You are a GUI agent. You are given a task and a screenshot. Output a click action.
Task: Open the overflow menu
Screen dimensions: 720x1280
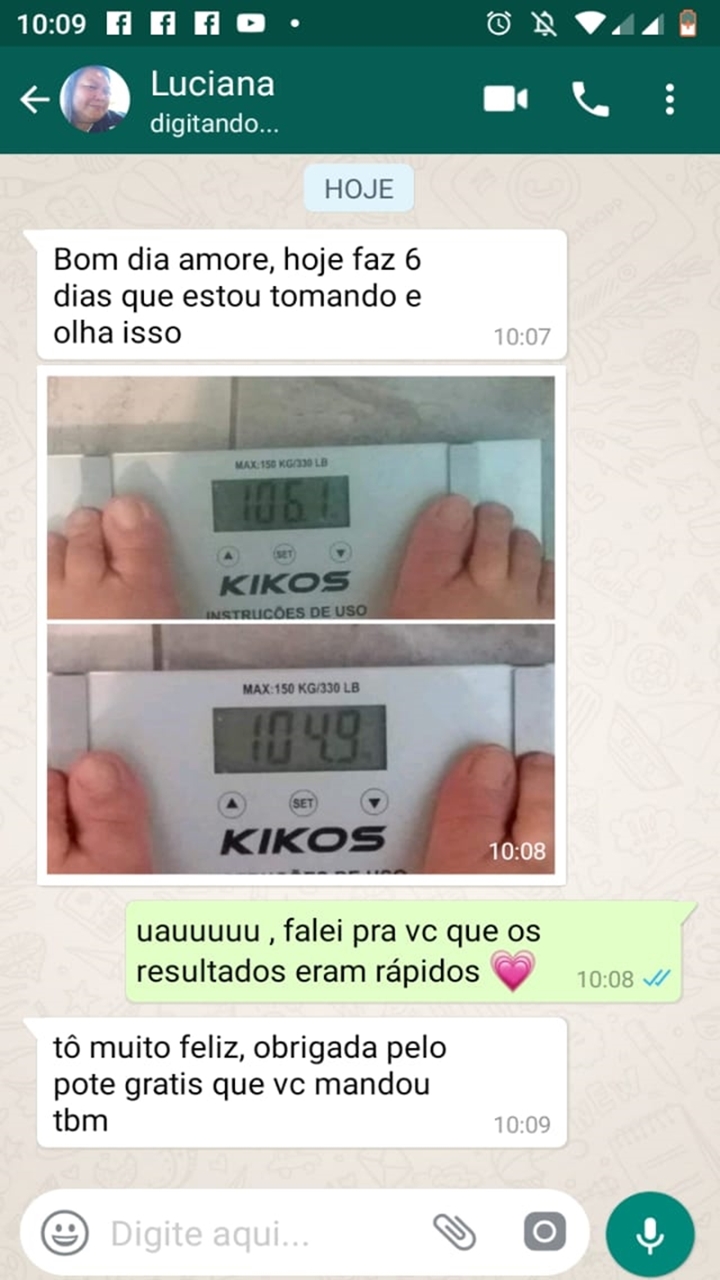(x=669, y=99)
